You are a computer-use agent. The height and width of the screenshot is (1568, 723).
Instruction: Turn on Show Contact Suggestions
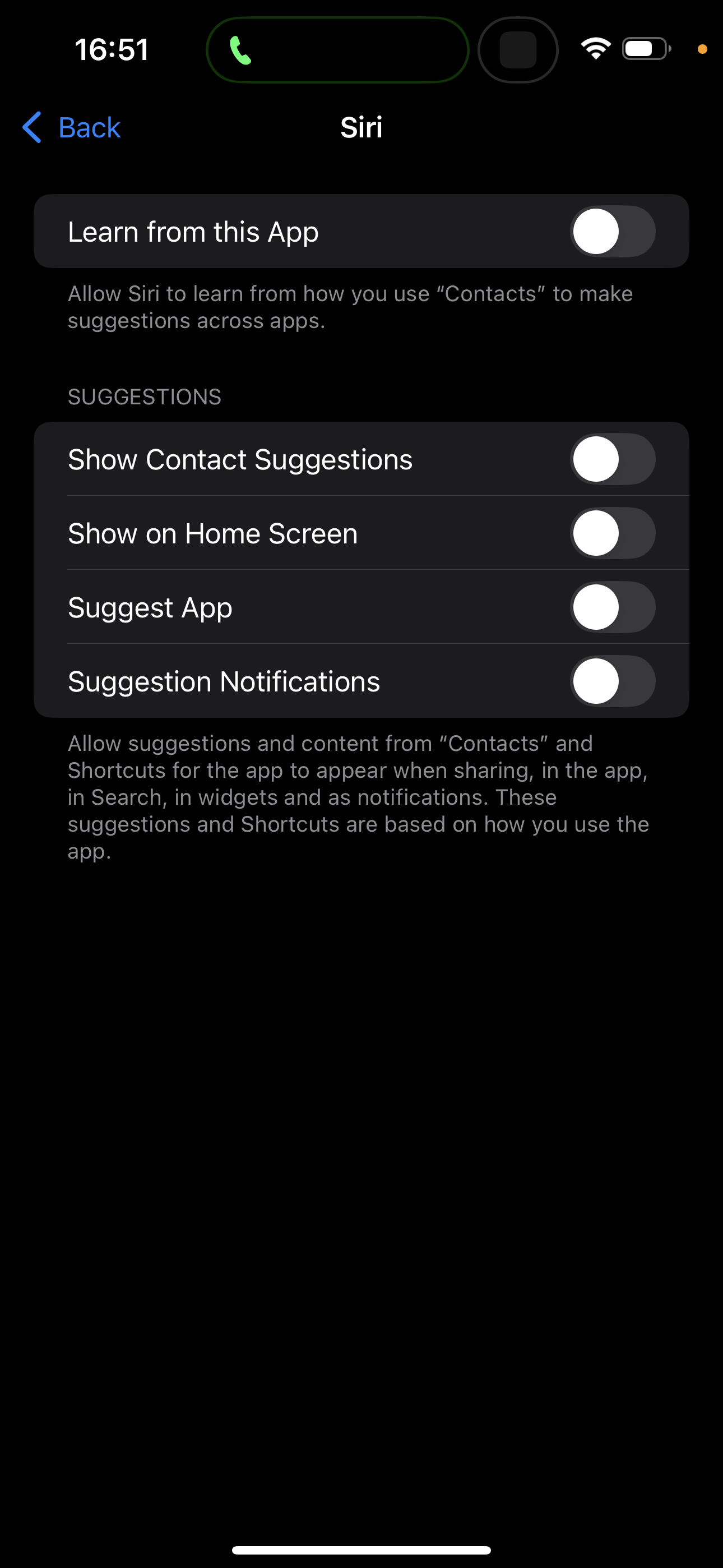611,459
